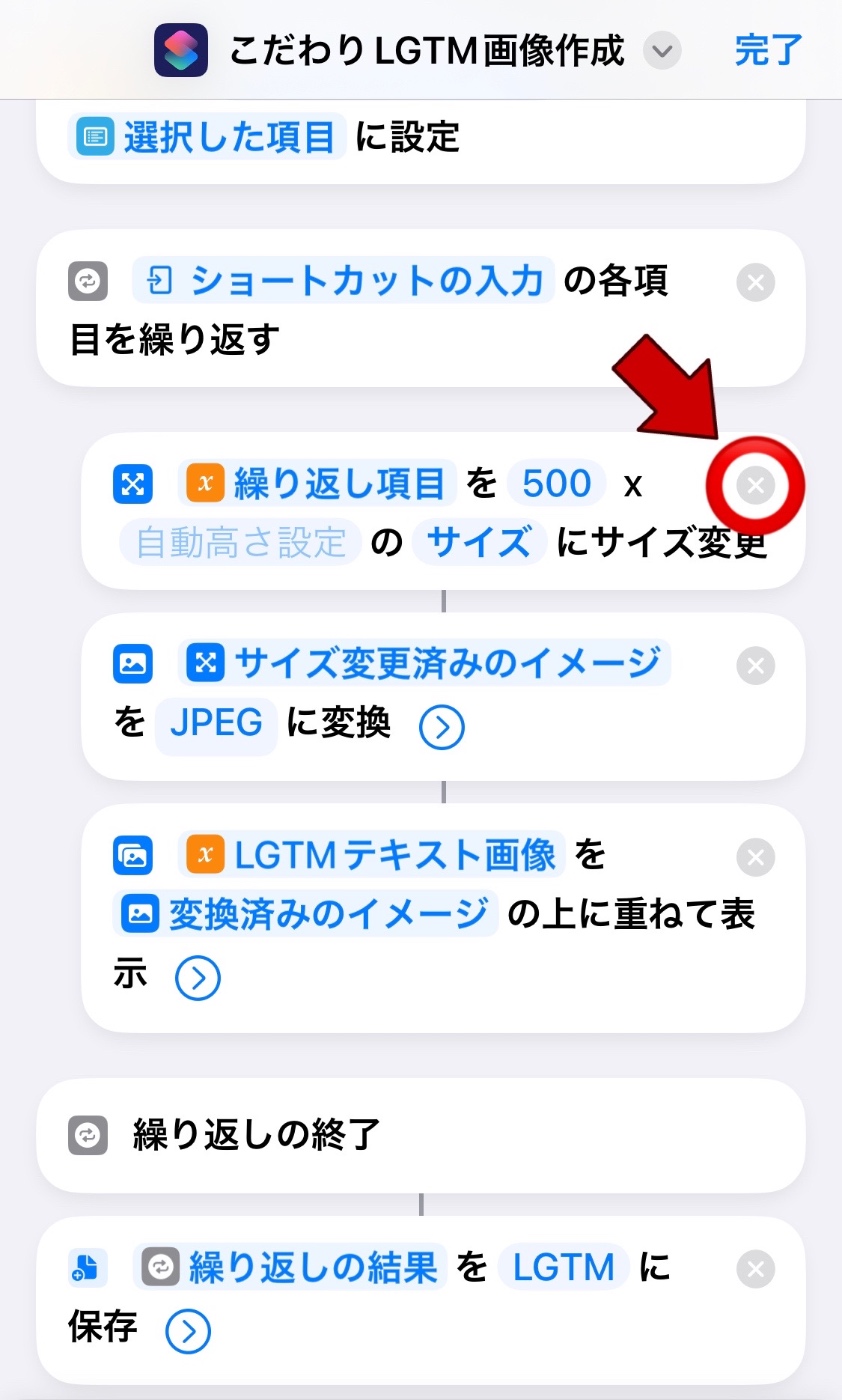Select the ショートカットの入力 variable token
Viewport: 842px width, 1400px height.
pos(344,282)
